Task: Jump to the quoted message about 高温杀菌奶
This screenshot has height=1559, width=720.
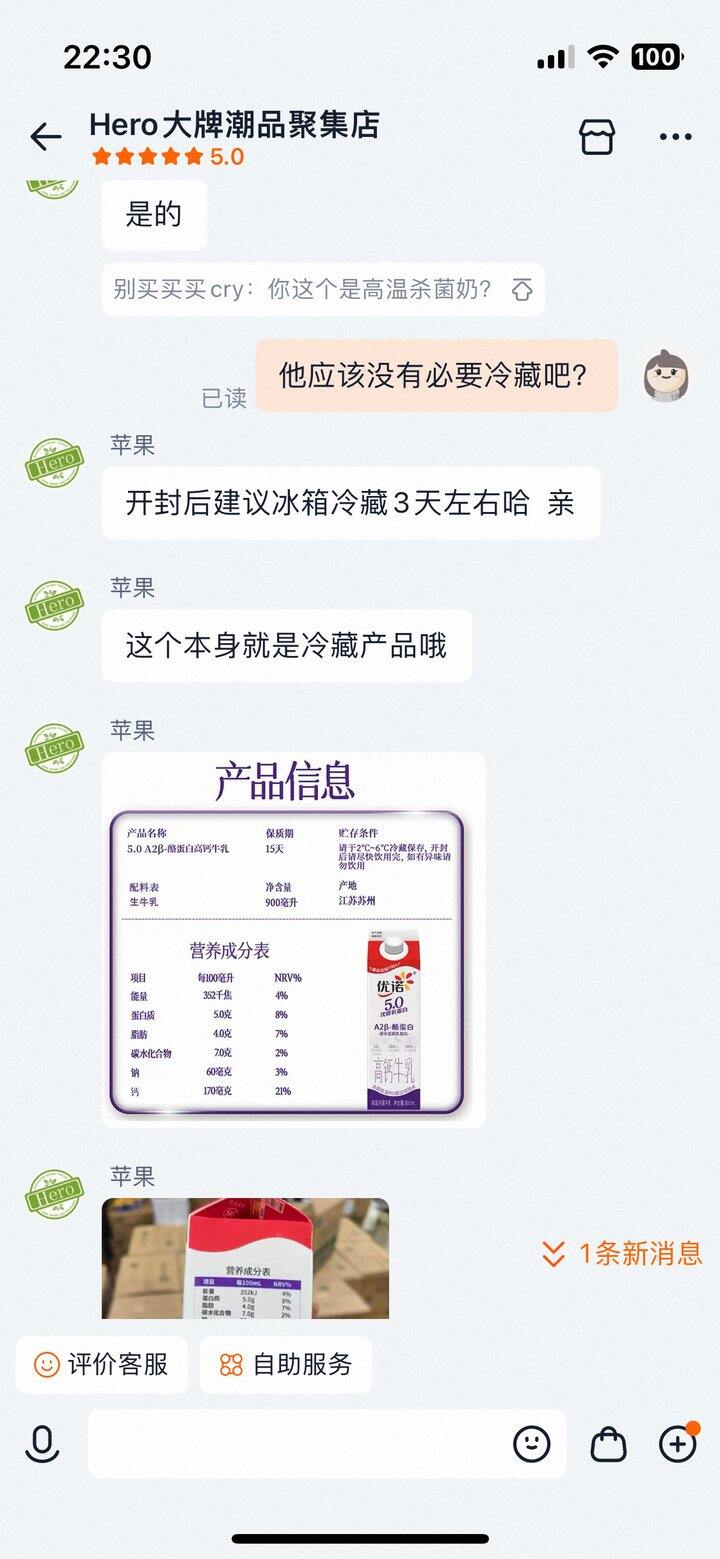Action: (x=322, y=290)
